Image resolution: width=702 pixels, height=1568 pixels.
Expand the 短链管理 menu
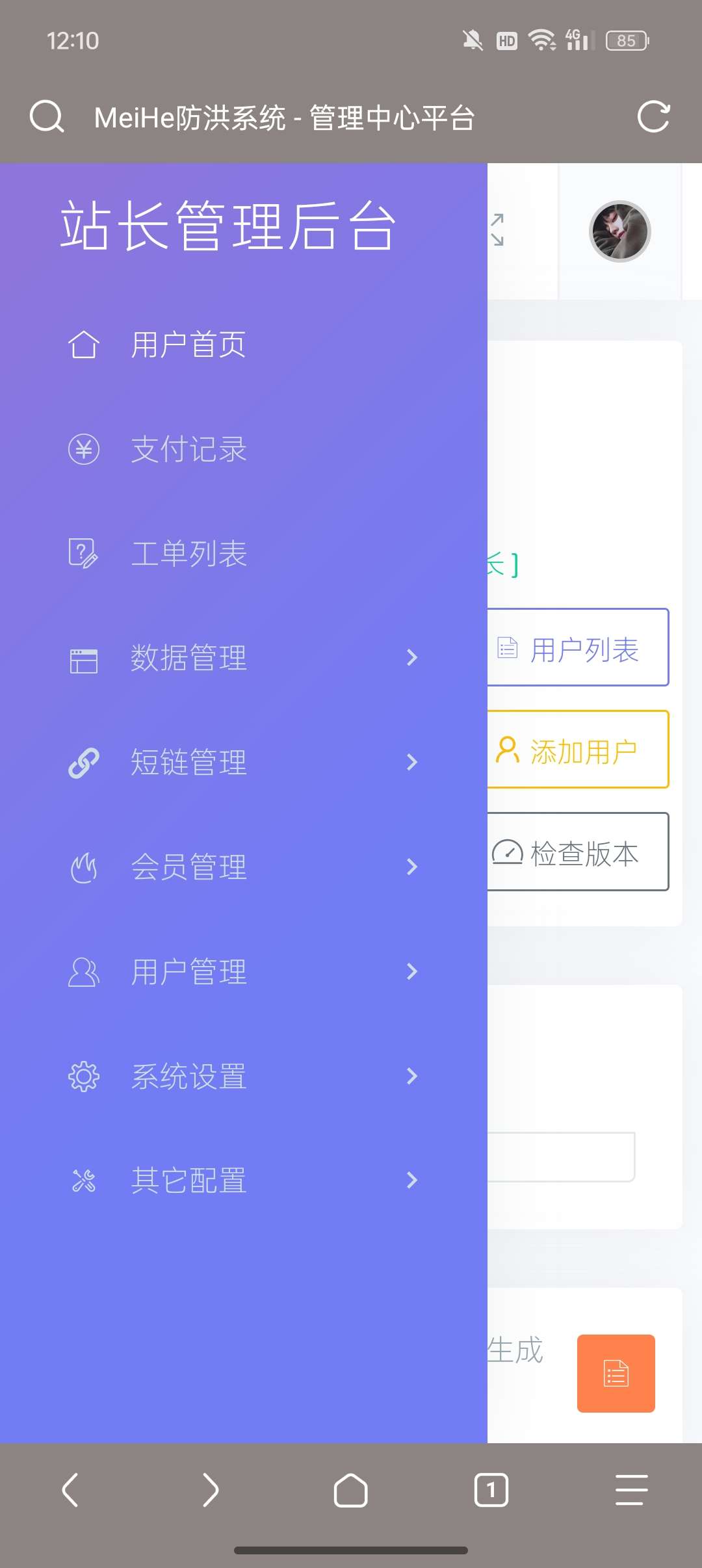[240, 763]
